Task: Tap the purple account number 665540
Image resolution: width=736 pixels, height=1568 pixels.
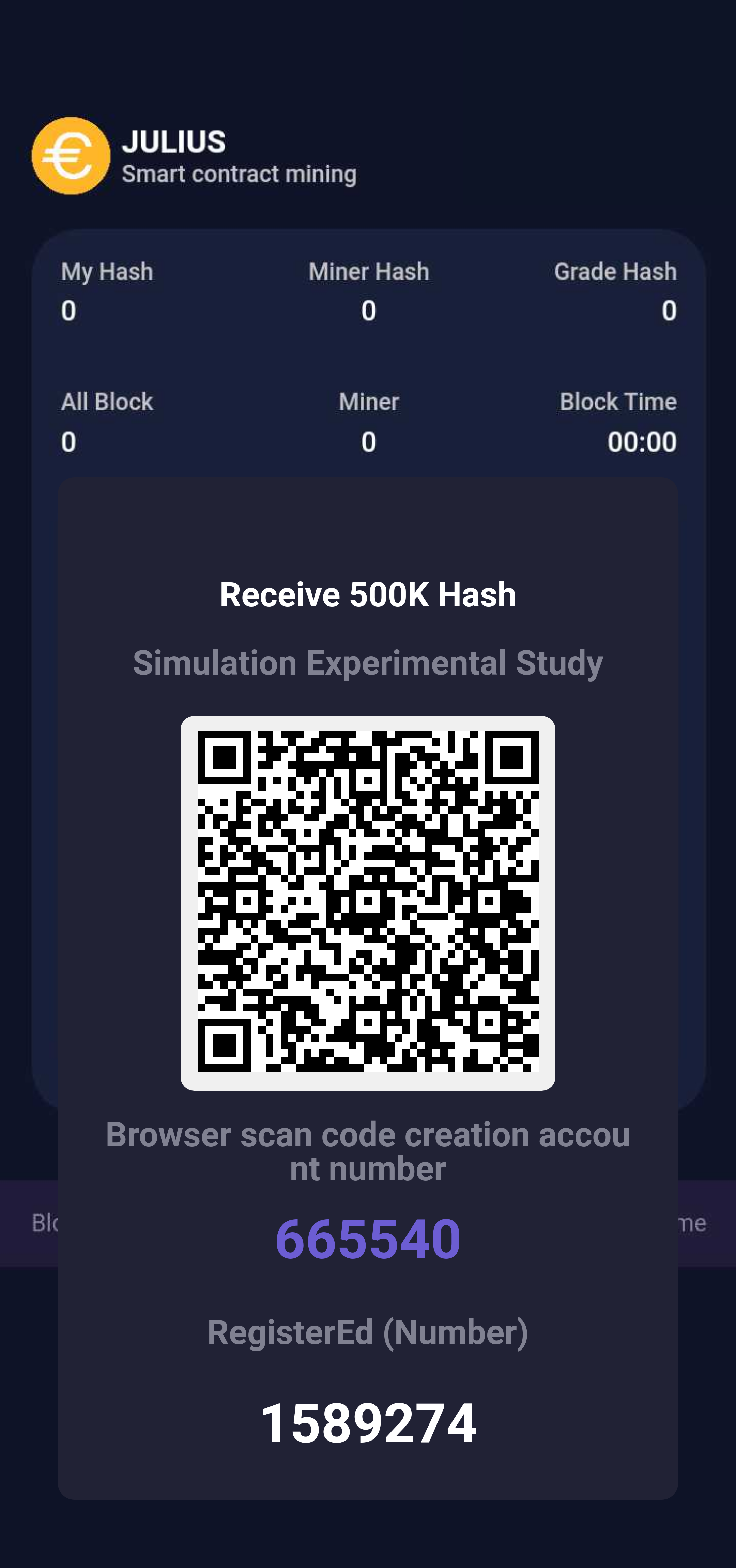Action: (367, 1239)
